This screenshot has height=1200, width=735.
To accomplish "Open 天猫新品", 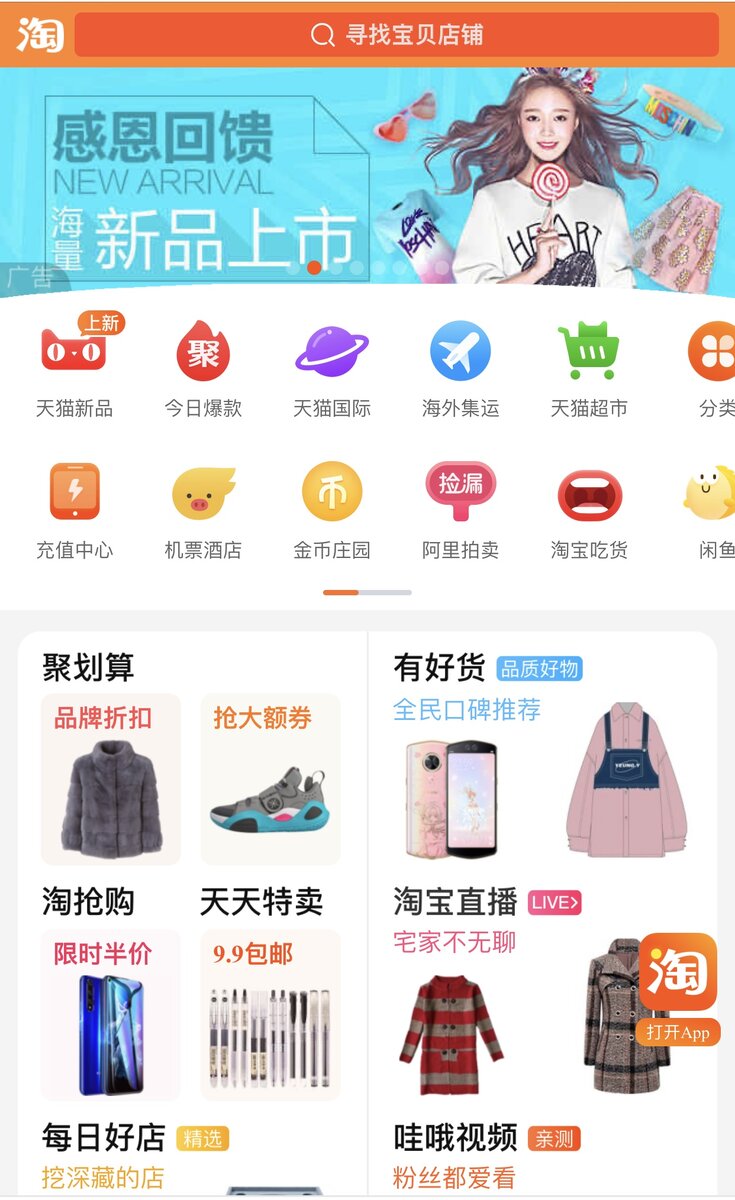I will pos(74,366).
